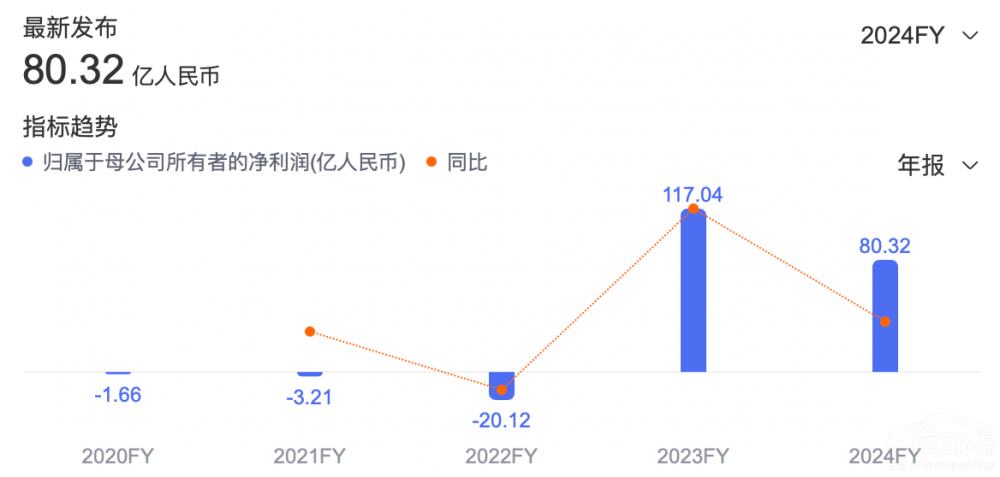The height and width of the screenshot is (477, 1000).
Task: Open the 2024FY period dropdown
Action: tap(918, 36)
